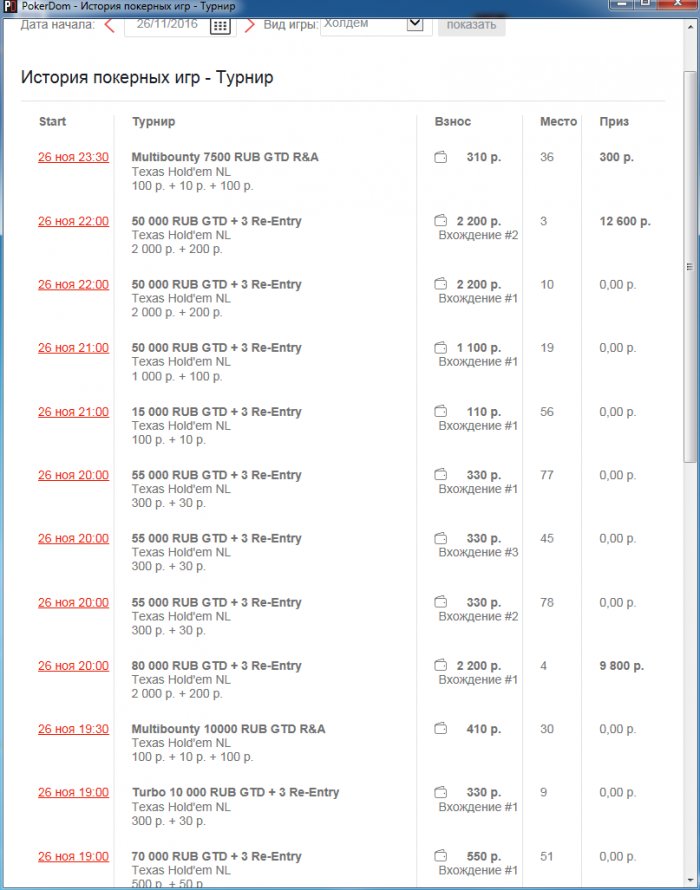This screenshot has height=890, width=700.
Task: Go to the next date with the right arrow
Action: click(x=249, y=24)
